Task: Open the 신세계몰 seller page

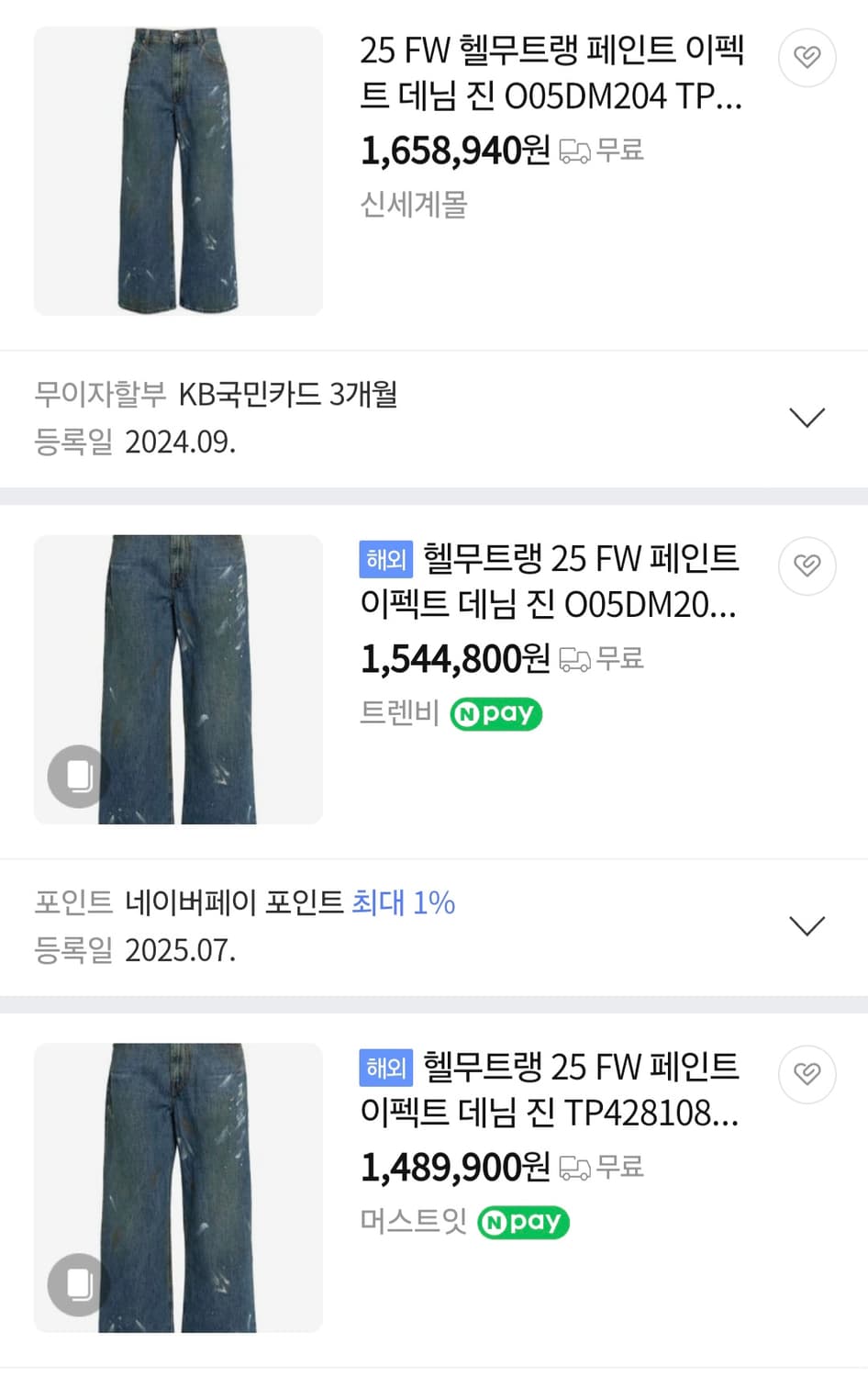Action: (414, 206)
